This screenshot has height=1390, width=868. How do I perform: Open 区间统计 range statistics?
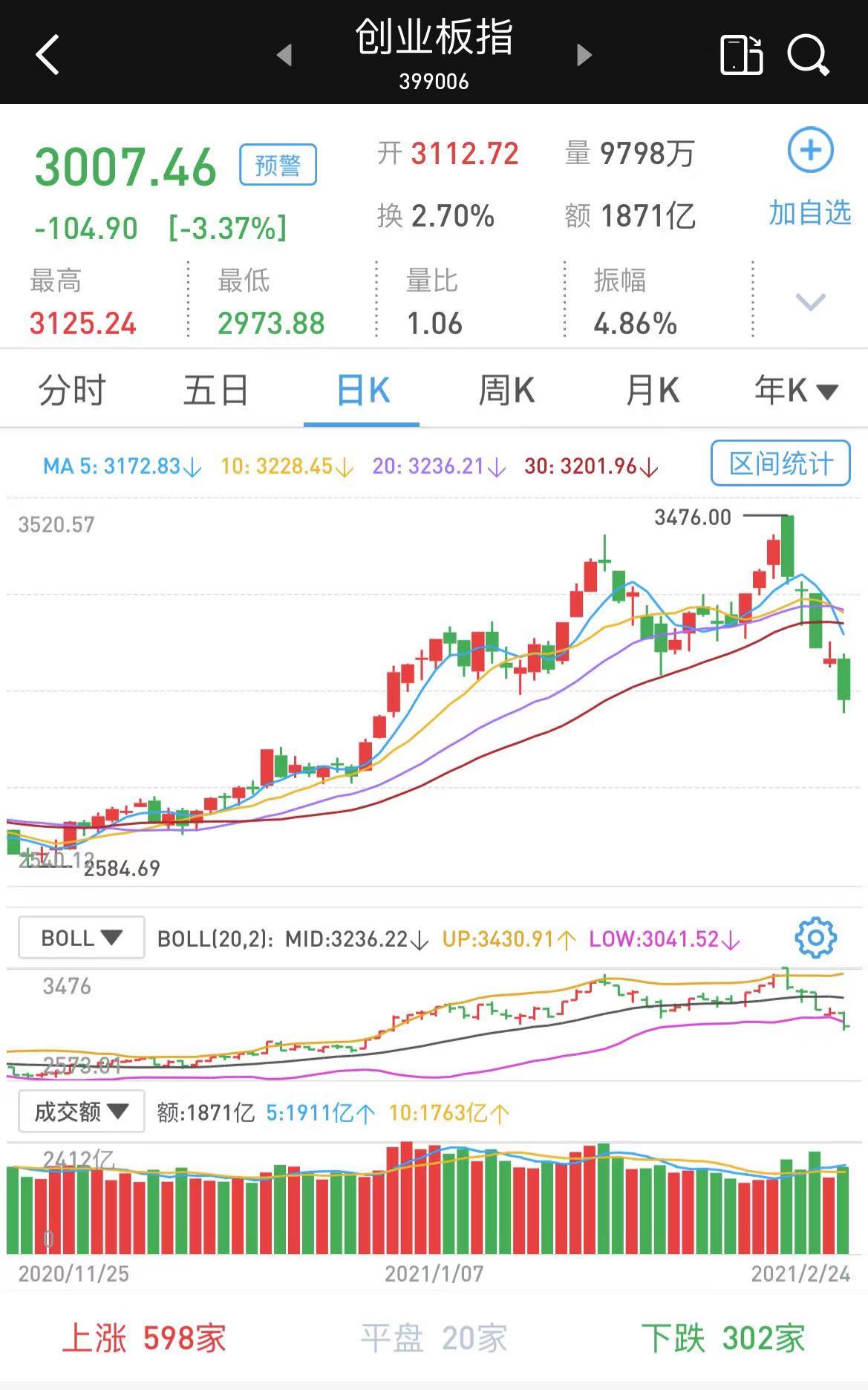pyautogui.click(x=780, y=463)
